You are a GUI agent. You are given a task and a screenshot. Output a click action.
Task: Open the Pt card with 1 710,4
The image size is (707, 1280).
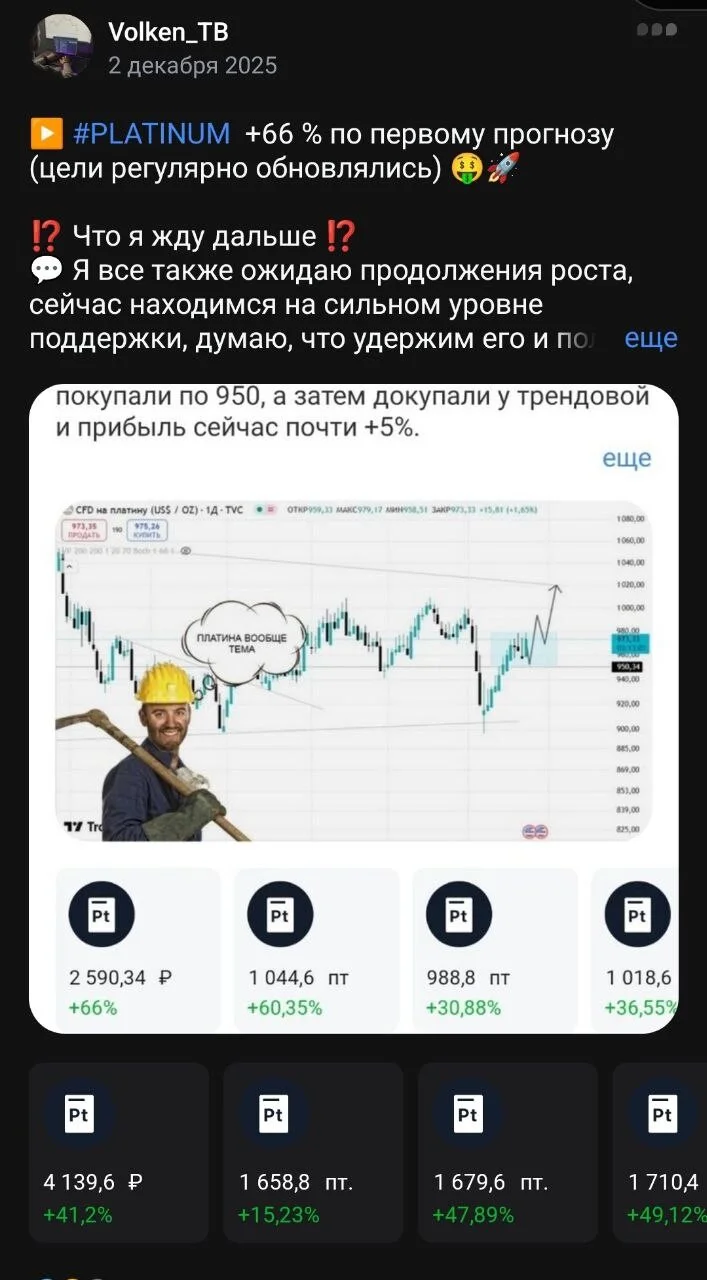pyautogui.click(x=660, y=1152)
